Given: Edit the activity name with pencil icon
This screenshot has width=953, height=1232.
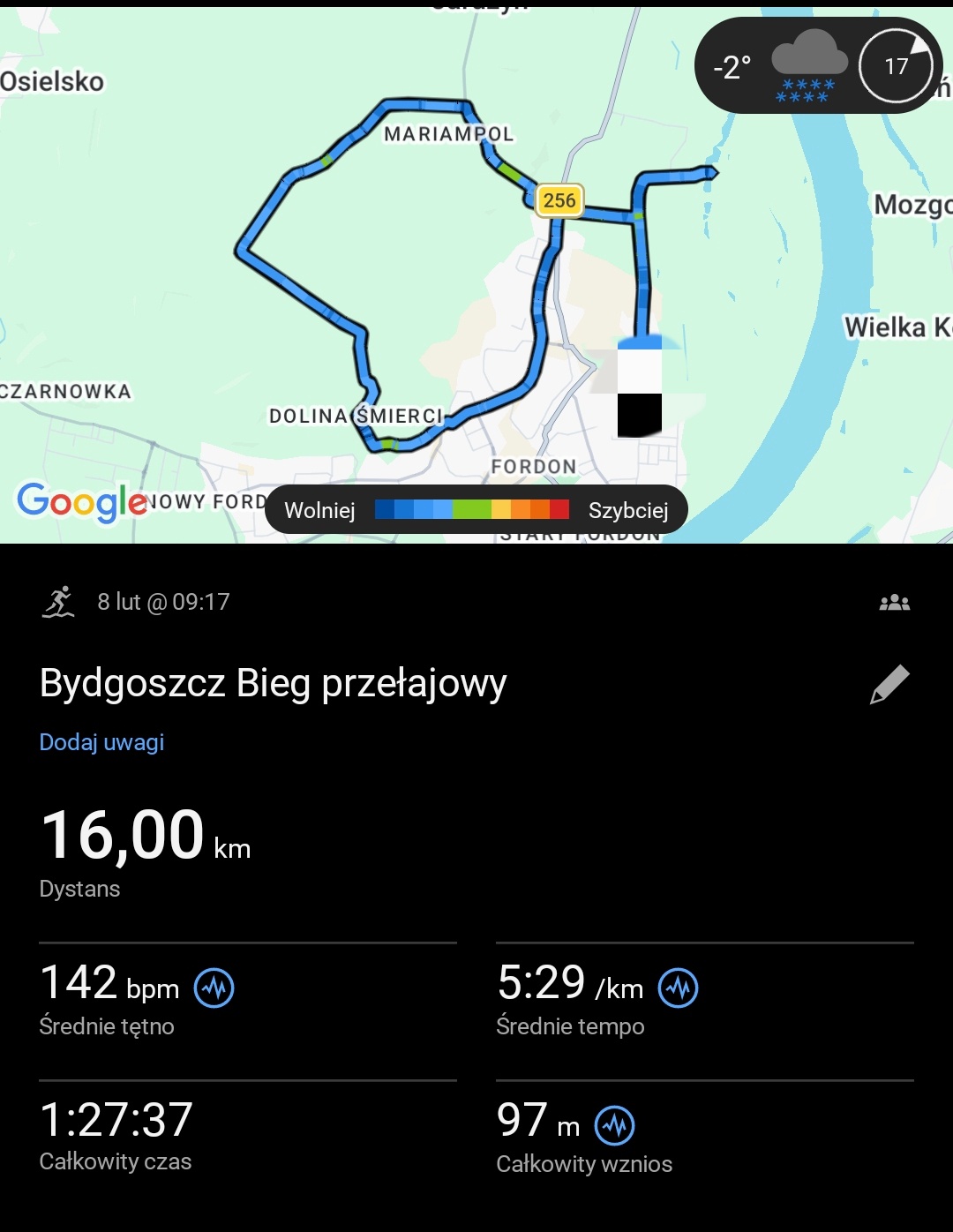Looking at the screenshot, I should pos(889,684).
